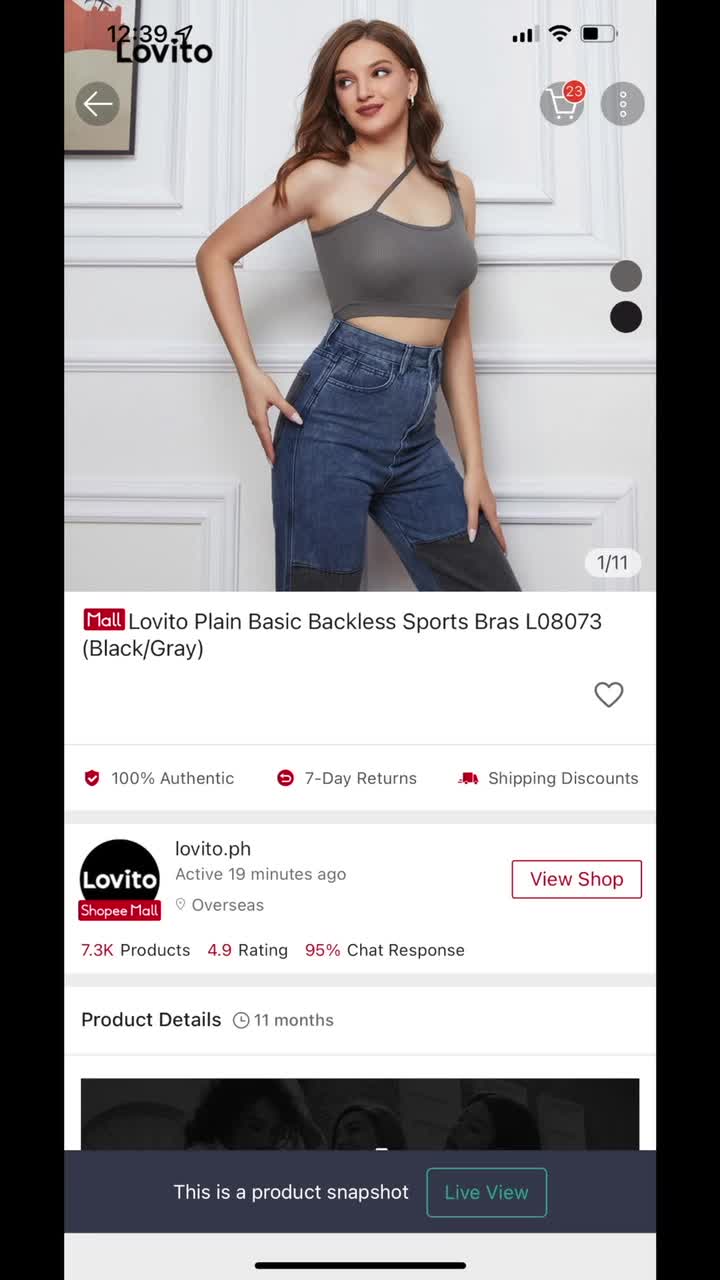Go back using the arrow icon
Screen dimensions: 720x1280
tap(98, 104)
